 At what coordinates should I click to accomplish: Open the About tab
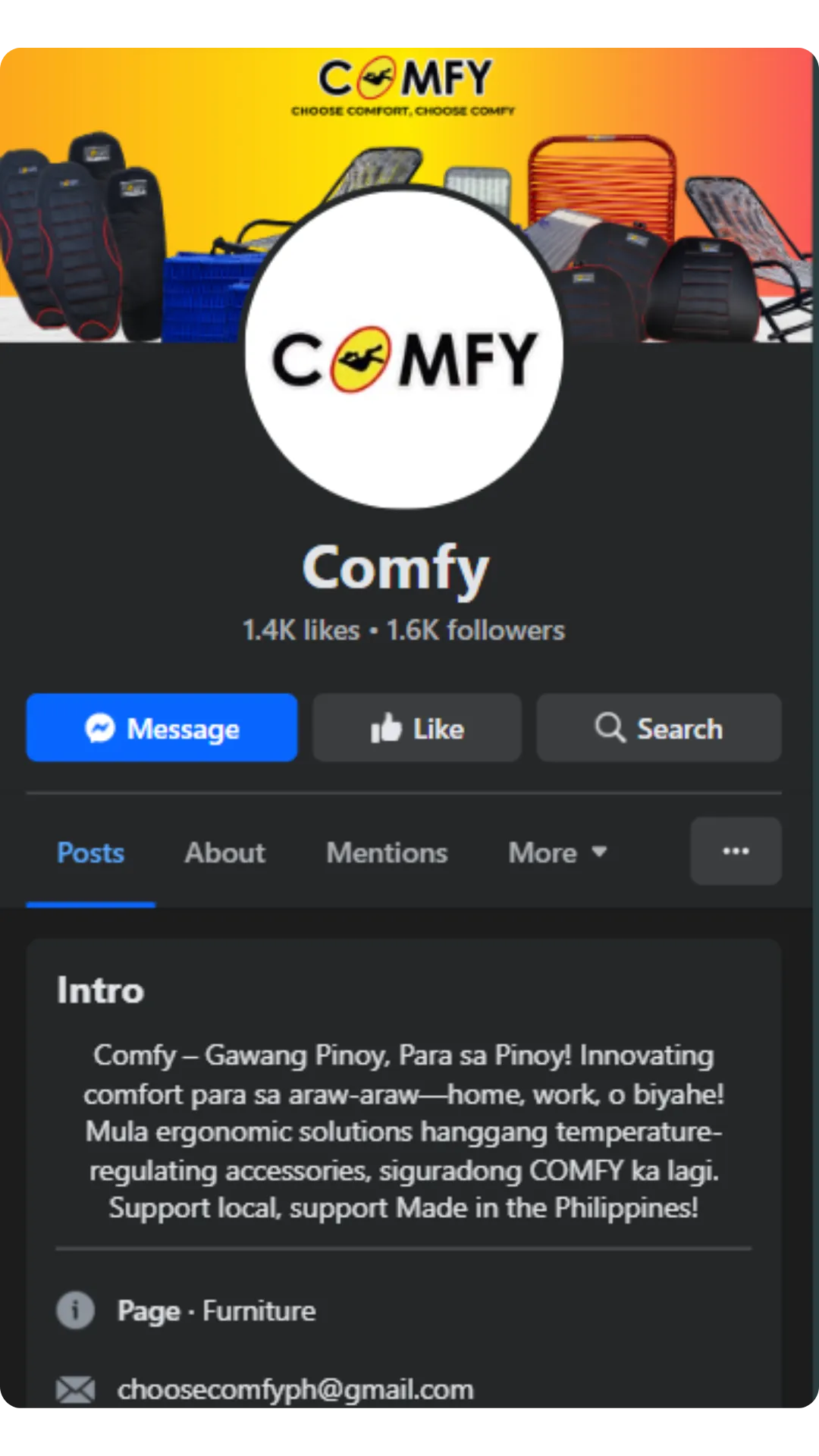pos(225,853)
